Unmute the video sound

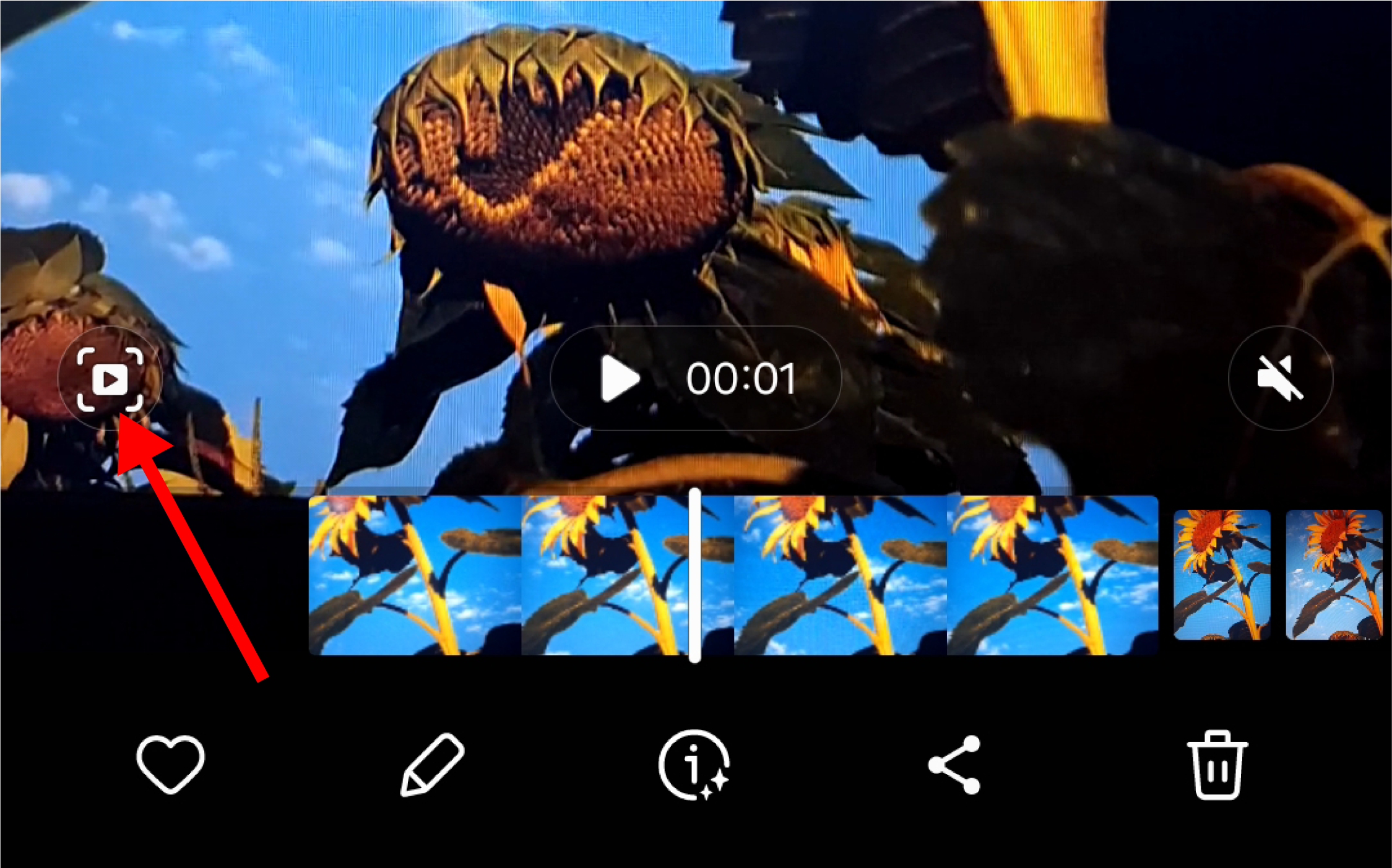point(1280,378)
